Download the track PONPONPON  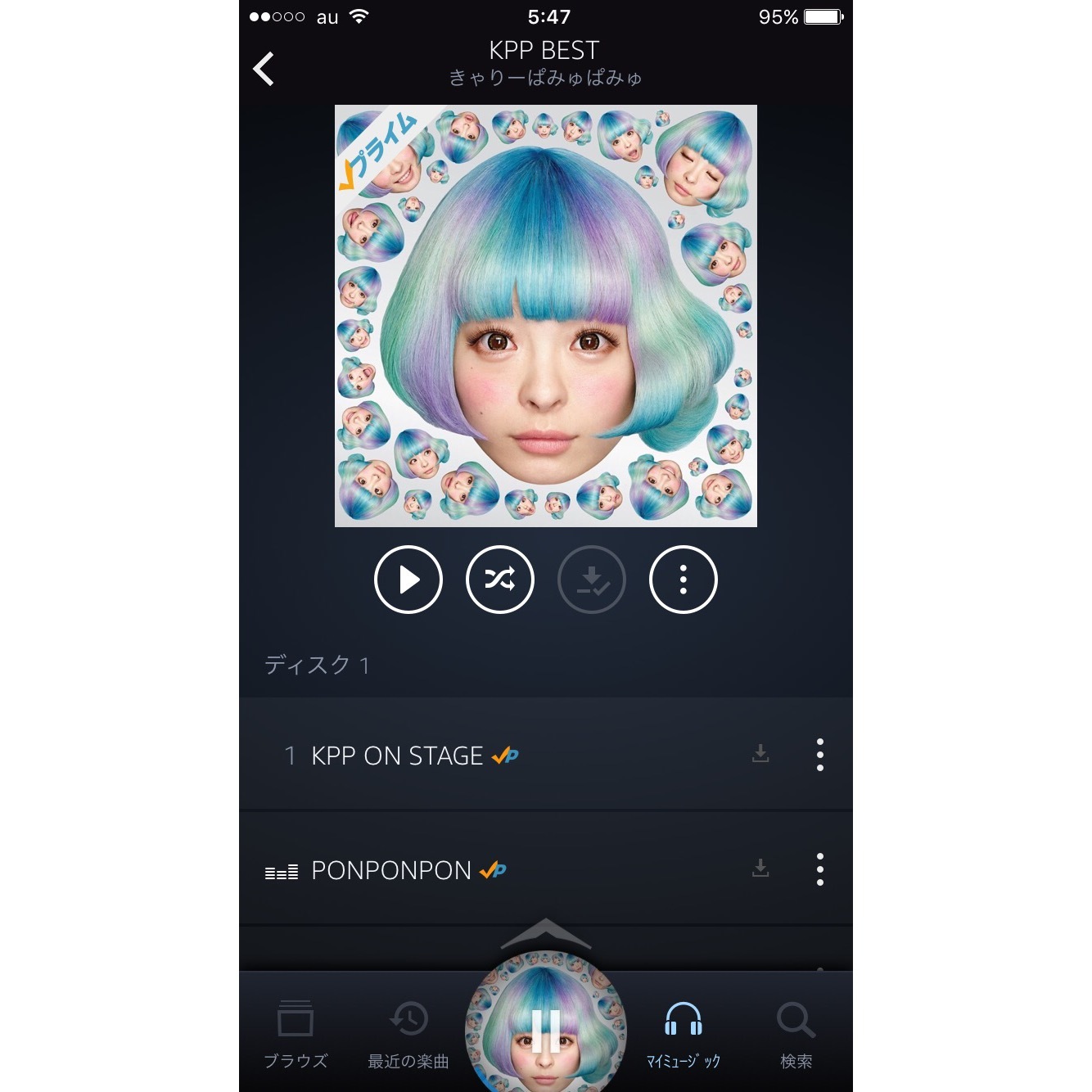[x=760, y=869]
